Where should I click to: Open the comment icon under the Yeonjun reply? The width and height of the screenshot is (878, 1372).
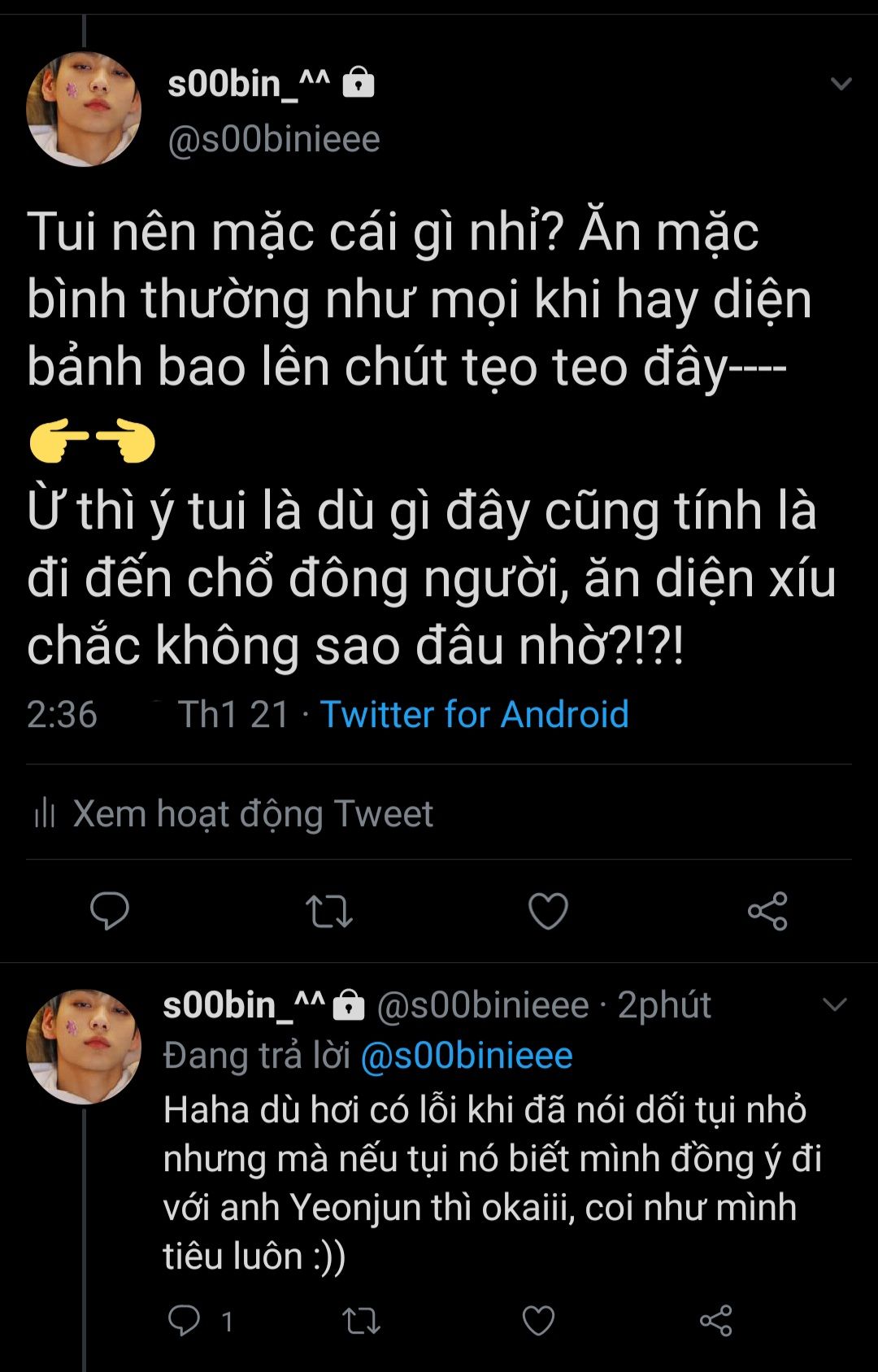coord(184,1321)
